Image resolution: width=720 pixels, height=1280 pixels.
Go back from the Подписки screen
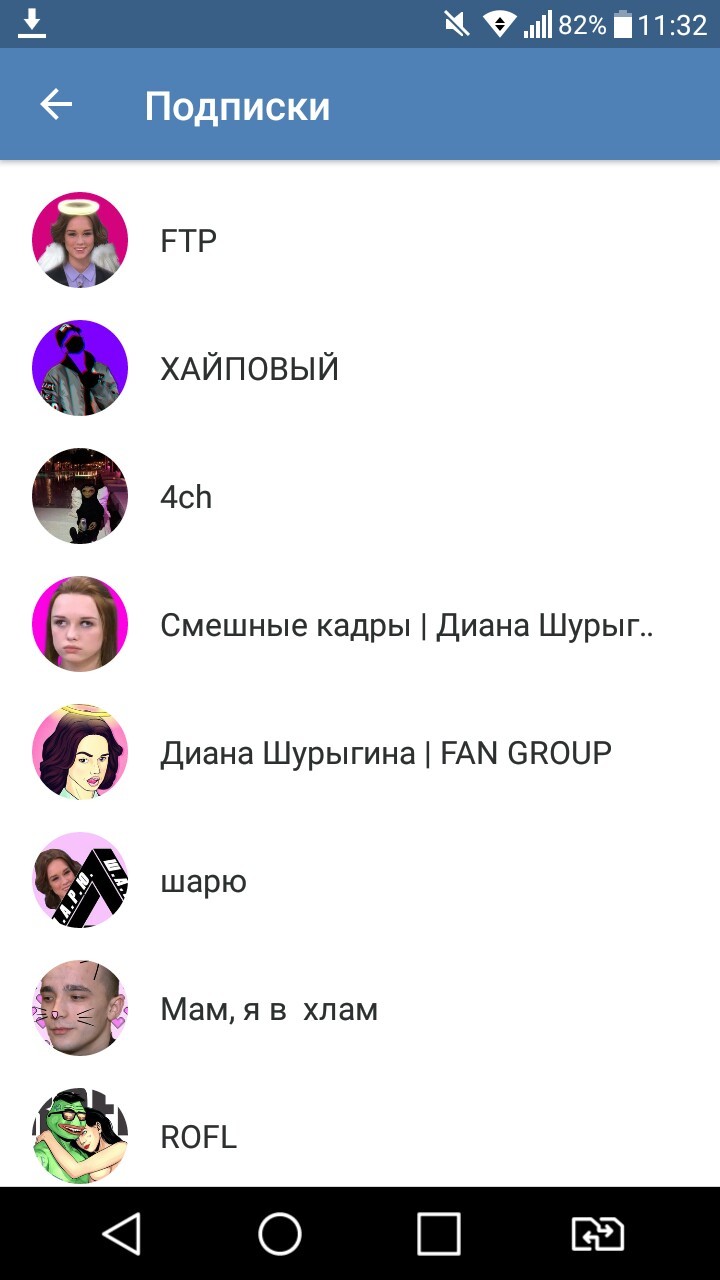click(56, 105)
